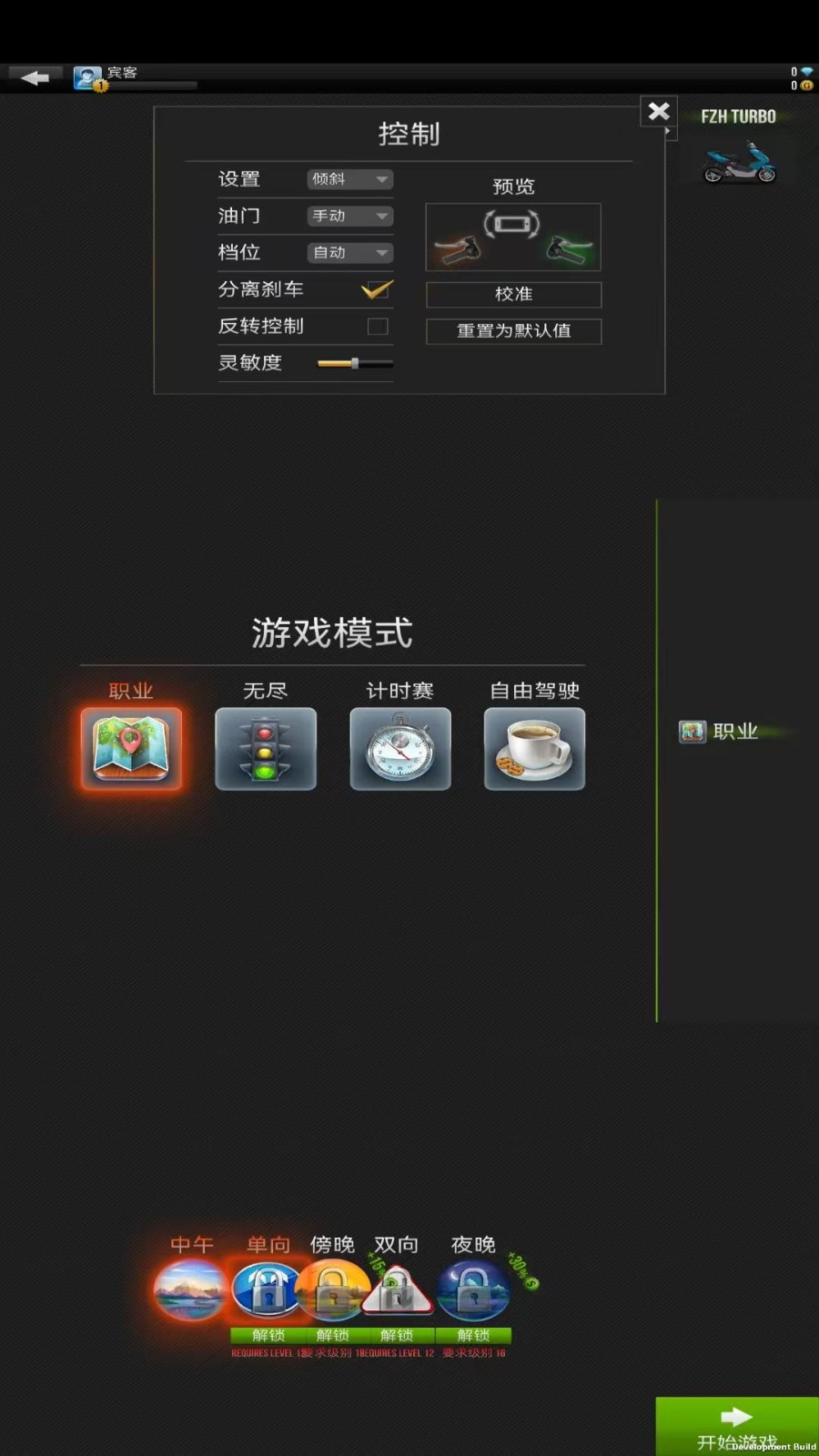
Task: Tap 重置为默认值 to reset controls
Action: [513, 330]
